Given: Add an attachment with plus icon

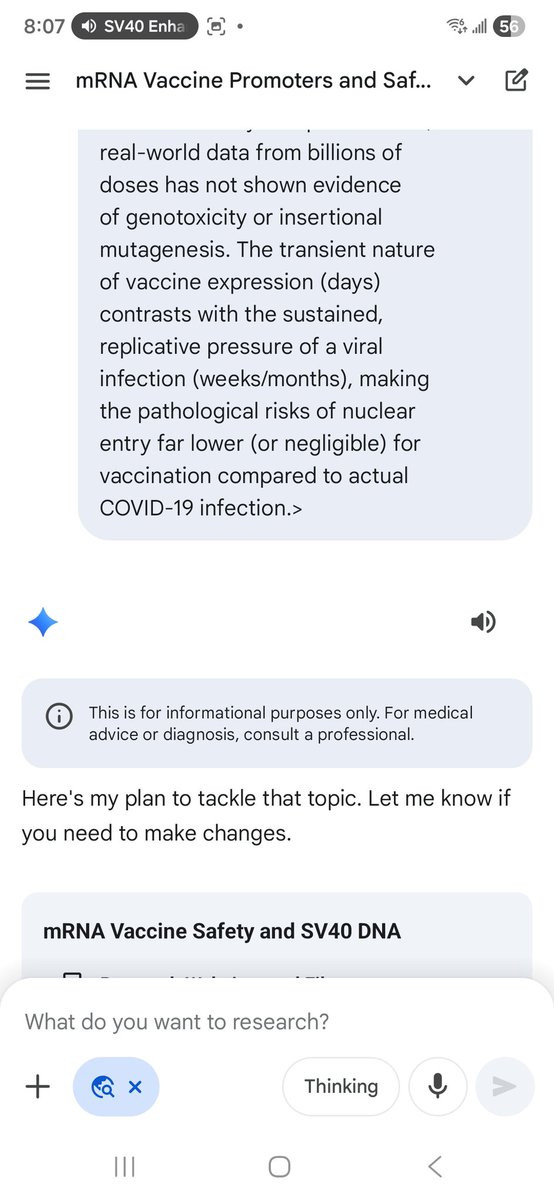Looking at the screenshot, I should point(37,1086).
